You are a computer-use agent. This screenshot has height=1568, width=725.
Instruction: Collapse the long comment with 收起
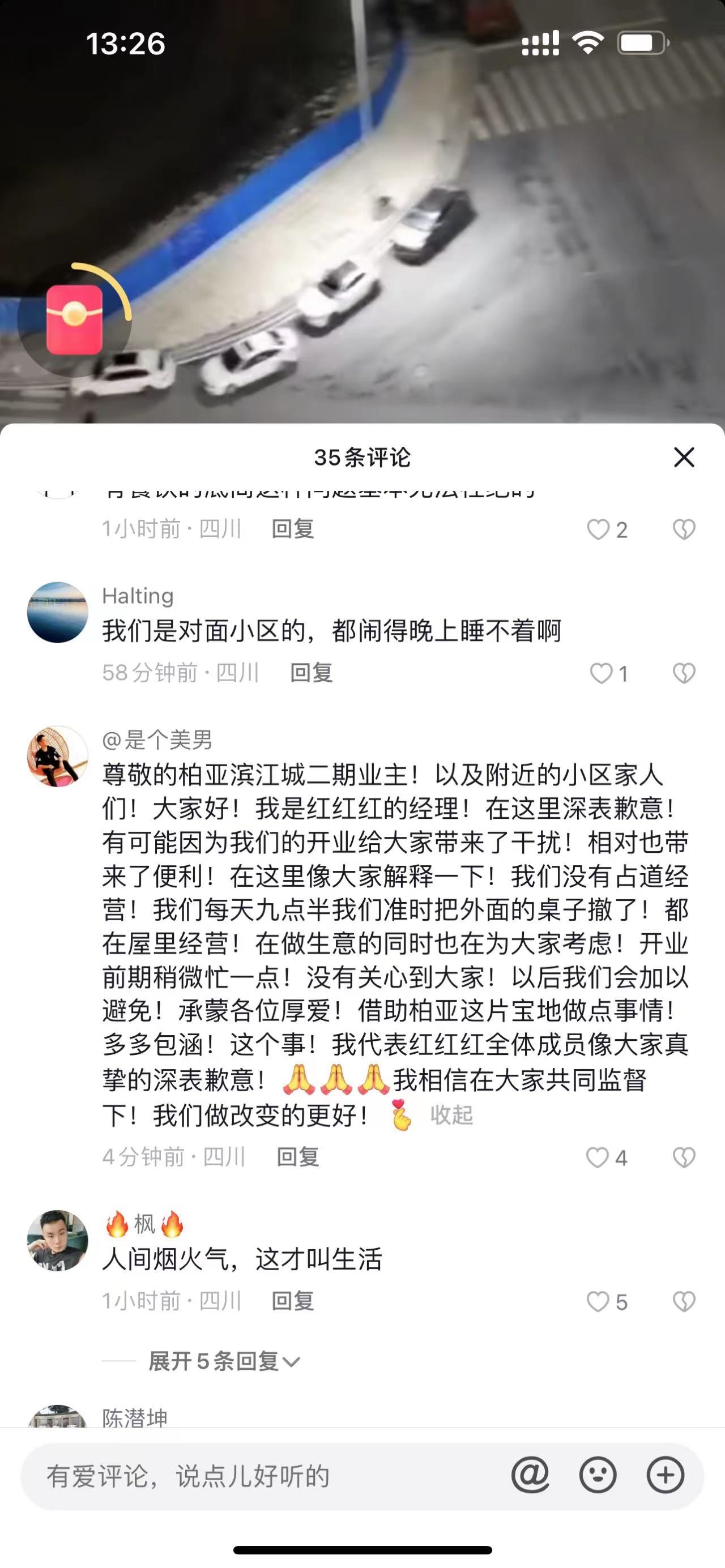click(x=451, y=1115)
